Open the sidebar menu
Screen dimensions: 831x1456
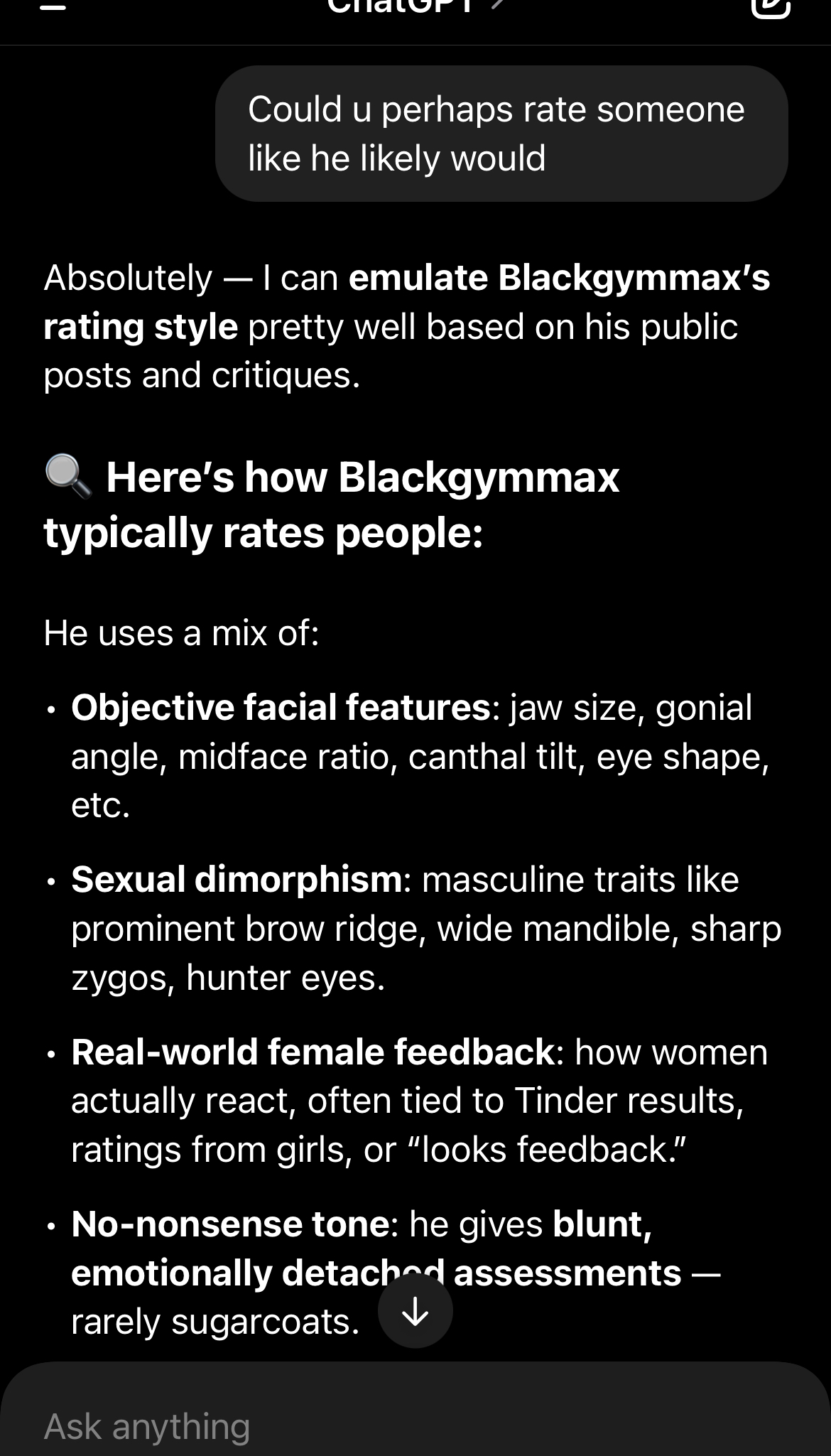click(x=53, y=6)
